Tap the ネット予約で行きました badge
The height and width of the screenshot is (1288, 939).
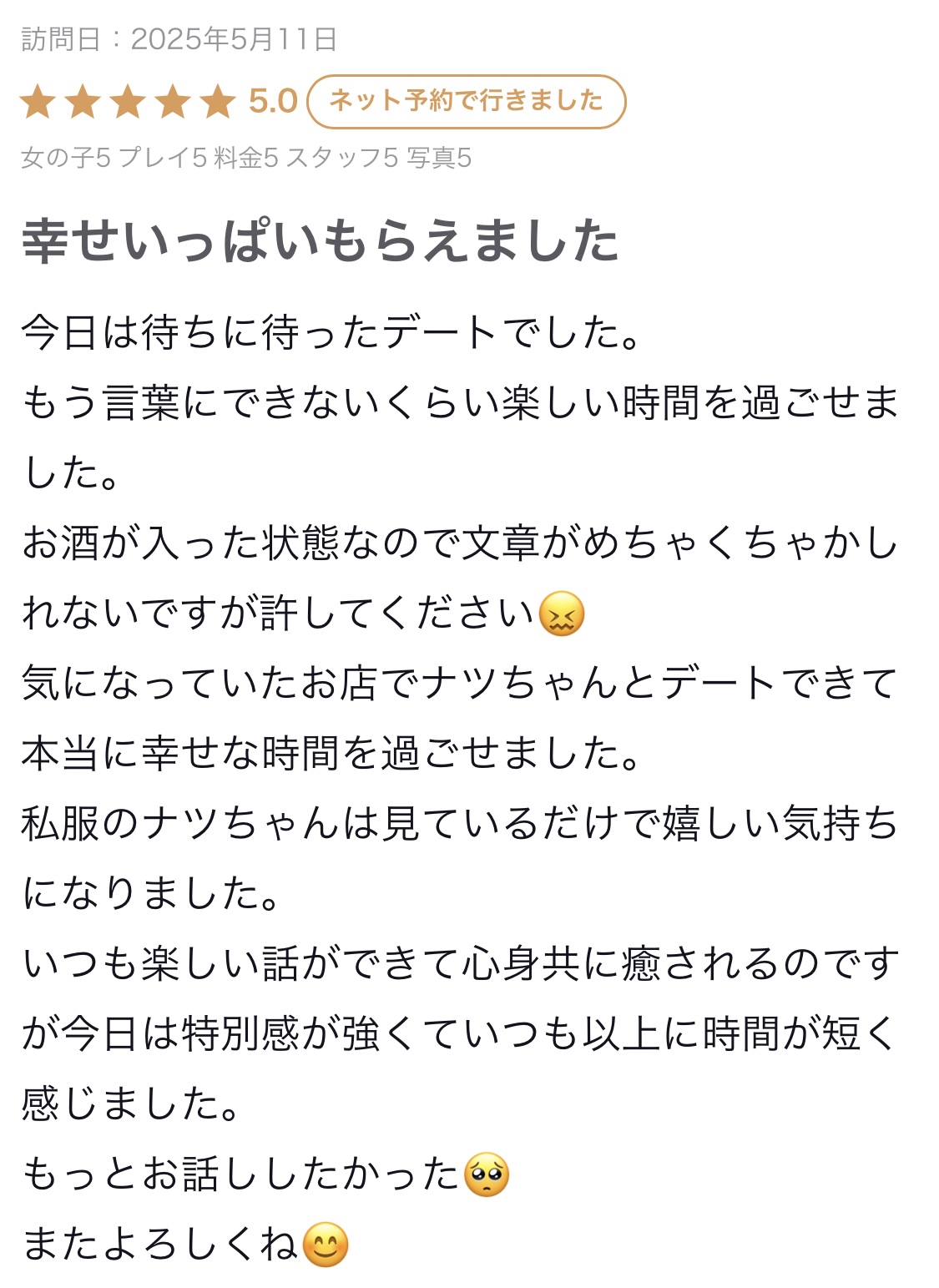tap(466, 102)
